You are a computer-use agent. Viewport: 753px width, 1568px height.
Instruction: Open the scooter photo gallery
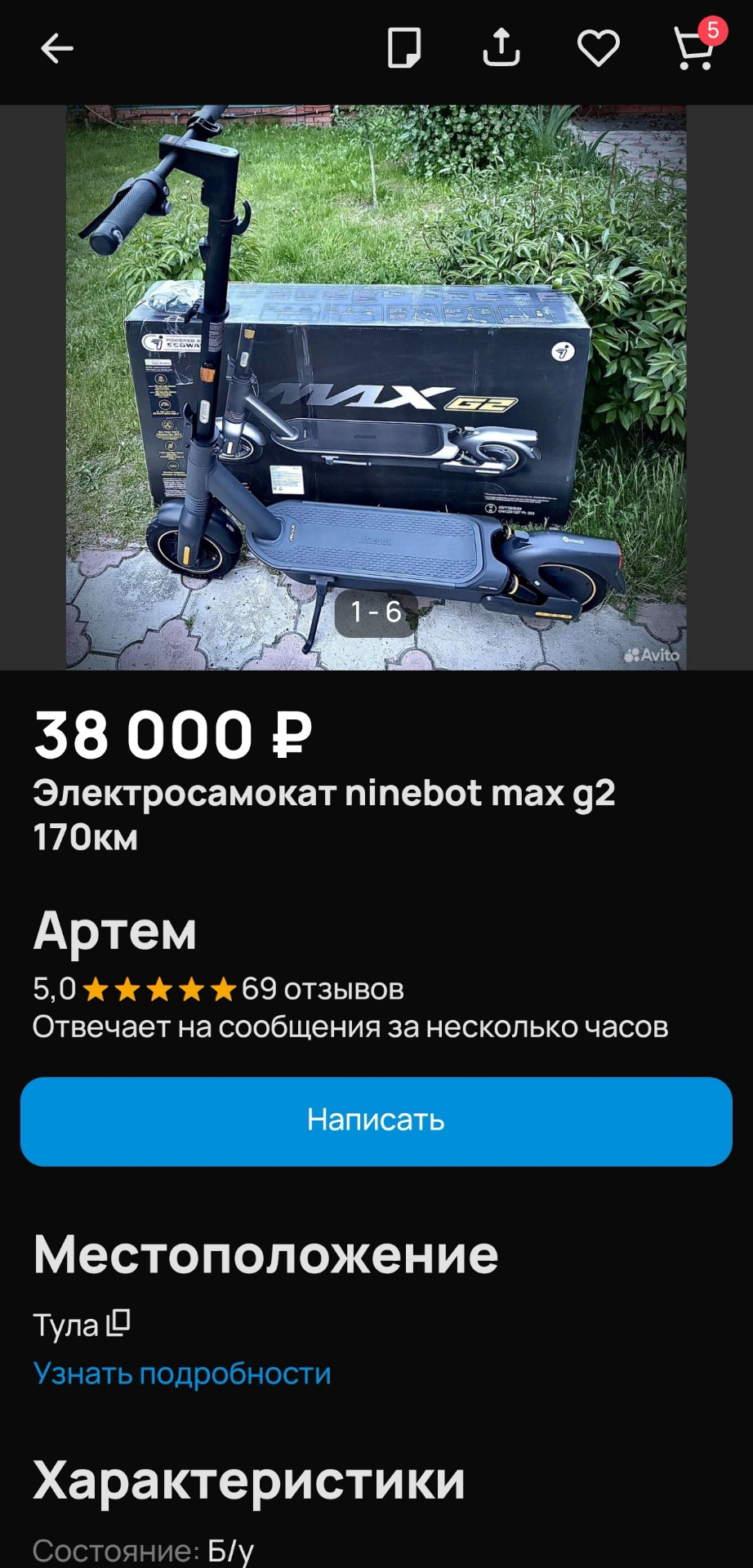[376, 387]
